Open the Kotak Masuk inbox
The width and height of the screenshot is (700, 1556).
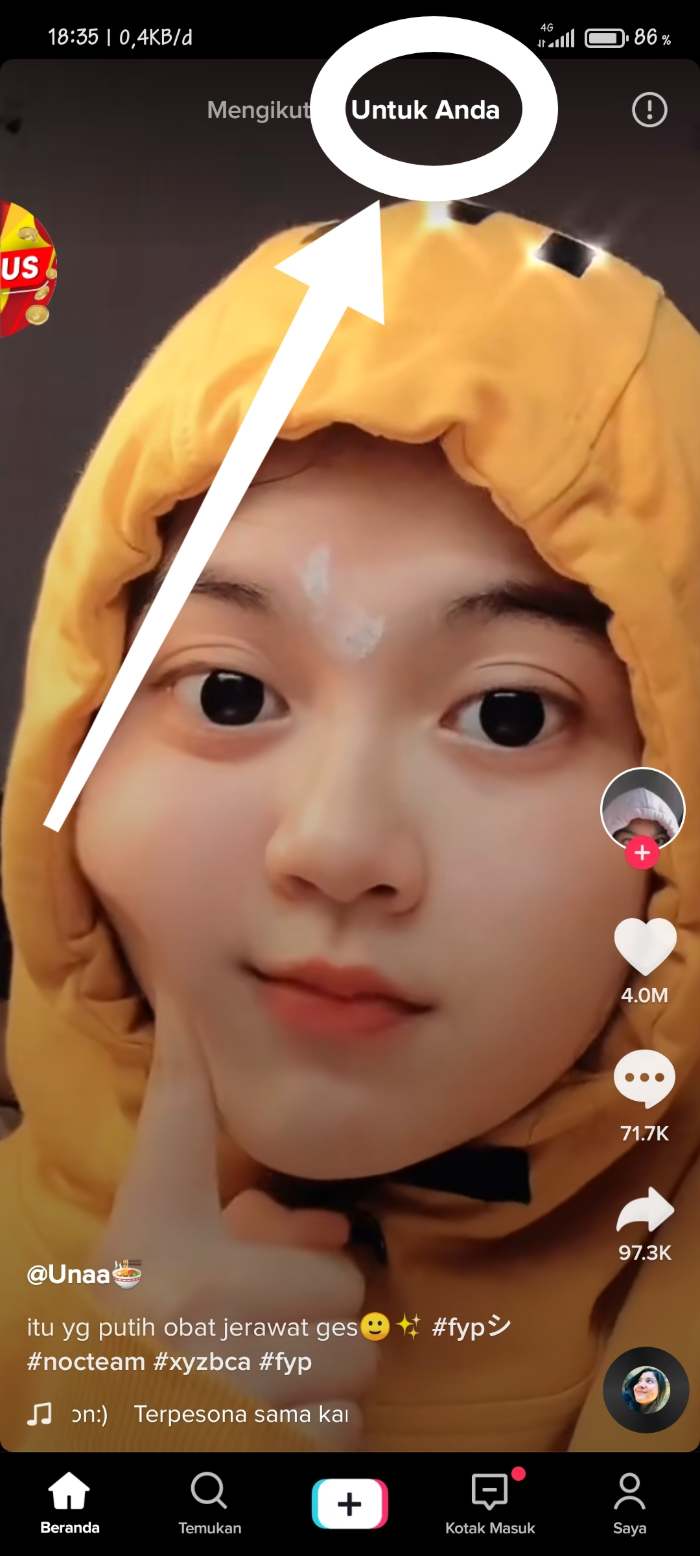pyautogui.click(x=490, y=1504)
